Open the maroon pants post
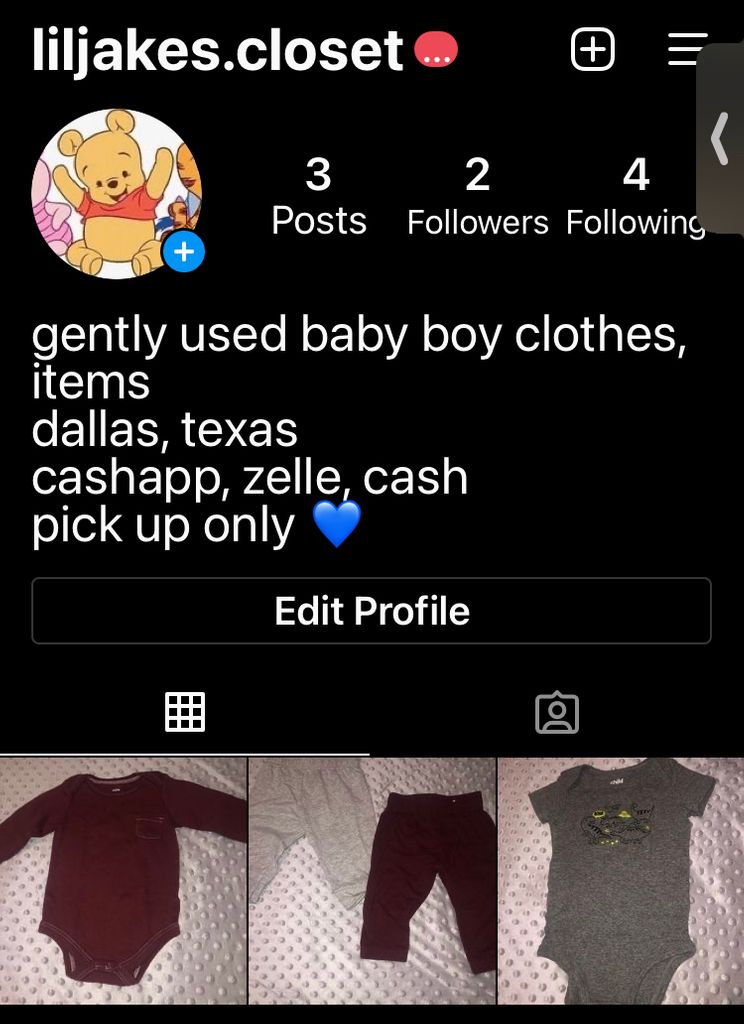This screenshot has height=1024, width=744. pos(372,880)
